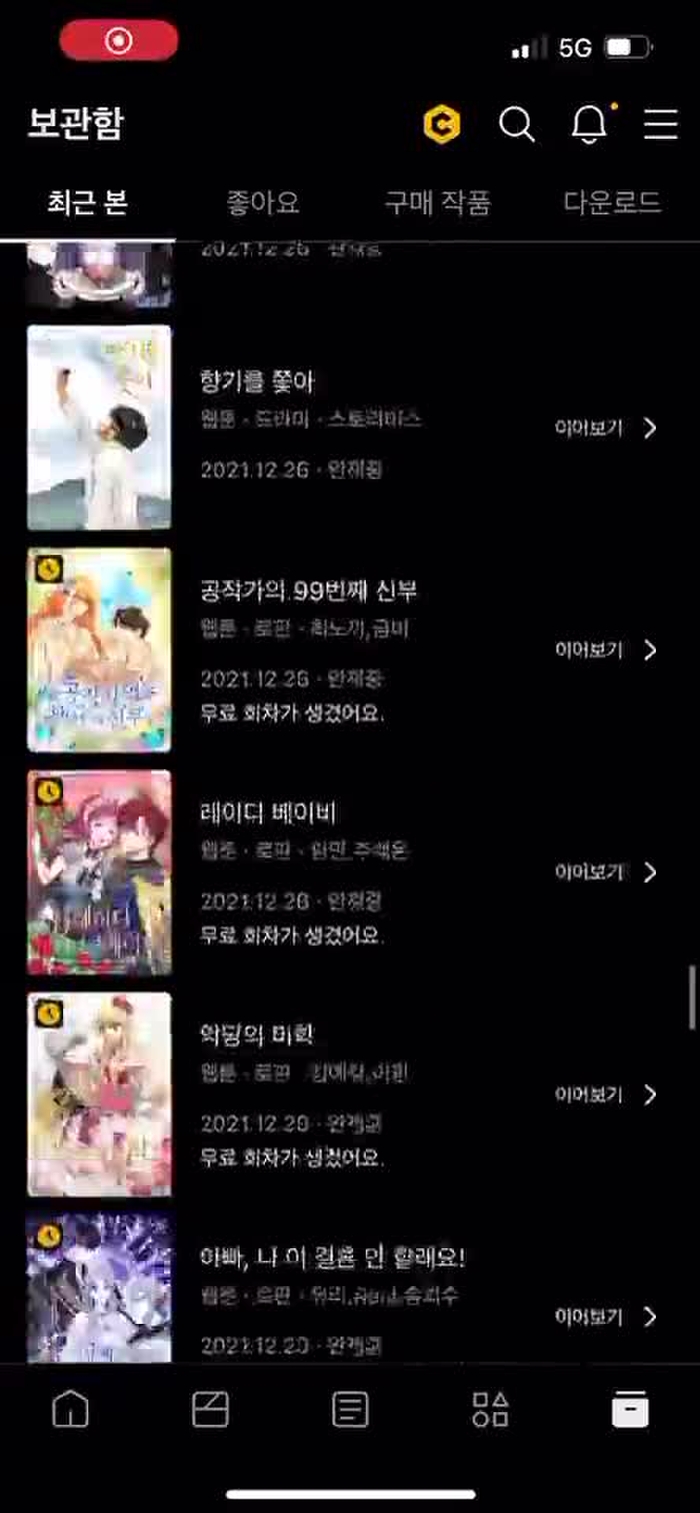Switch to the 다운로드 tab
Screen dimensions: 700x1513
click(612, 204)
